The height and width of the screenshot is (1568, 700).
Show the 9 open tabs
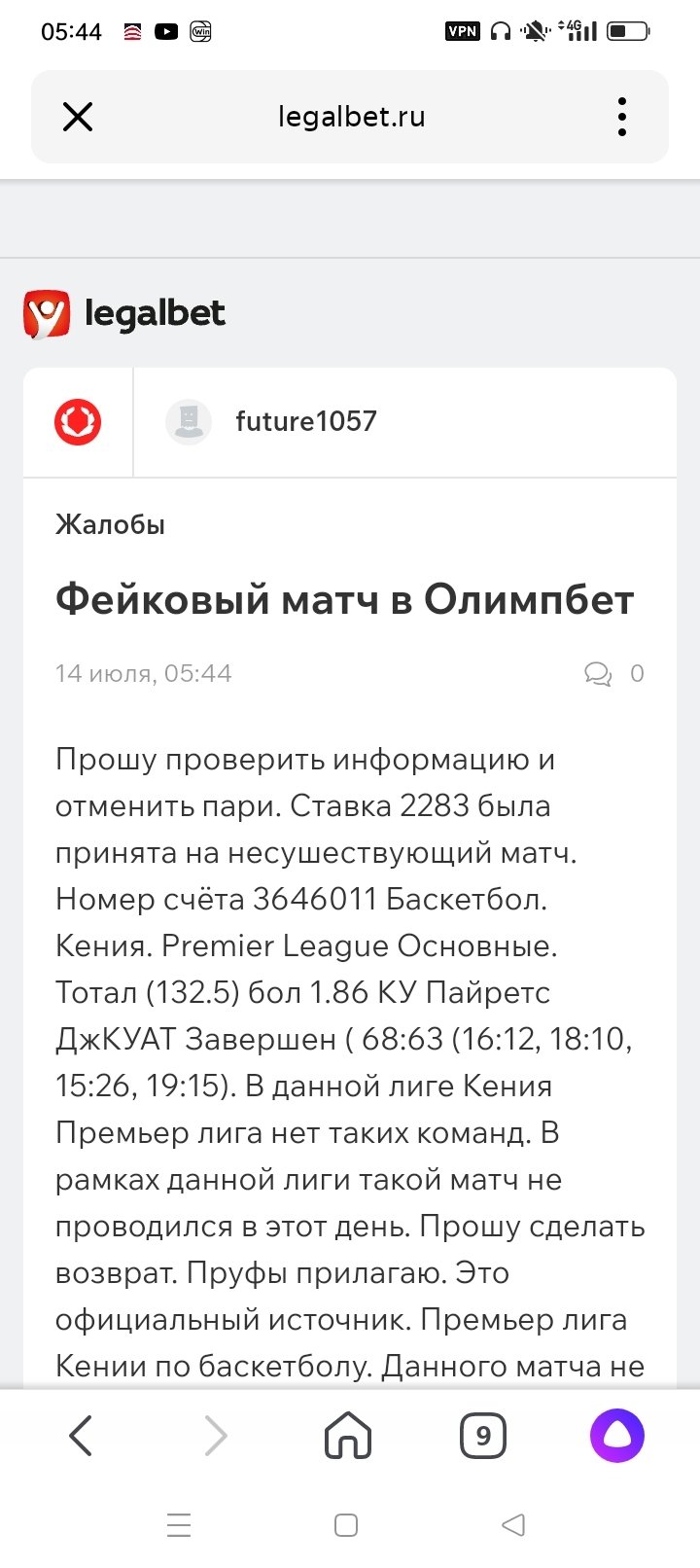(x=483, y=1436)
